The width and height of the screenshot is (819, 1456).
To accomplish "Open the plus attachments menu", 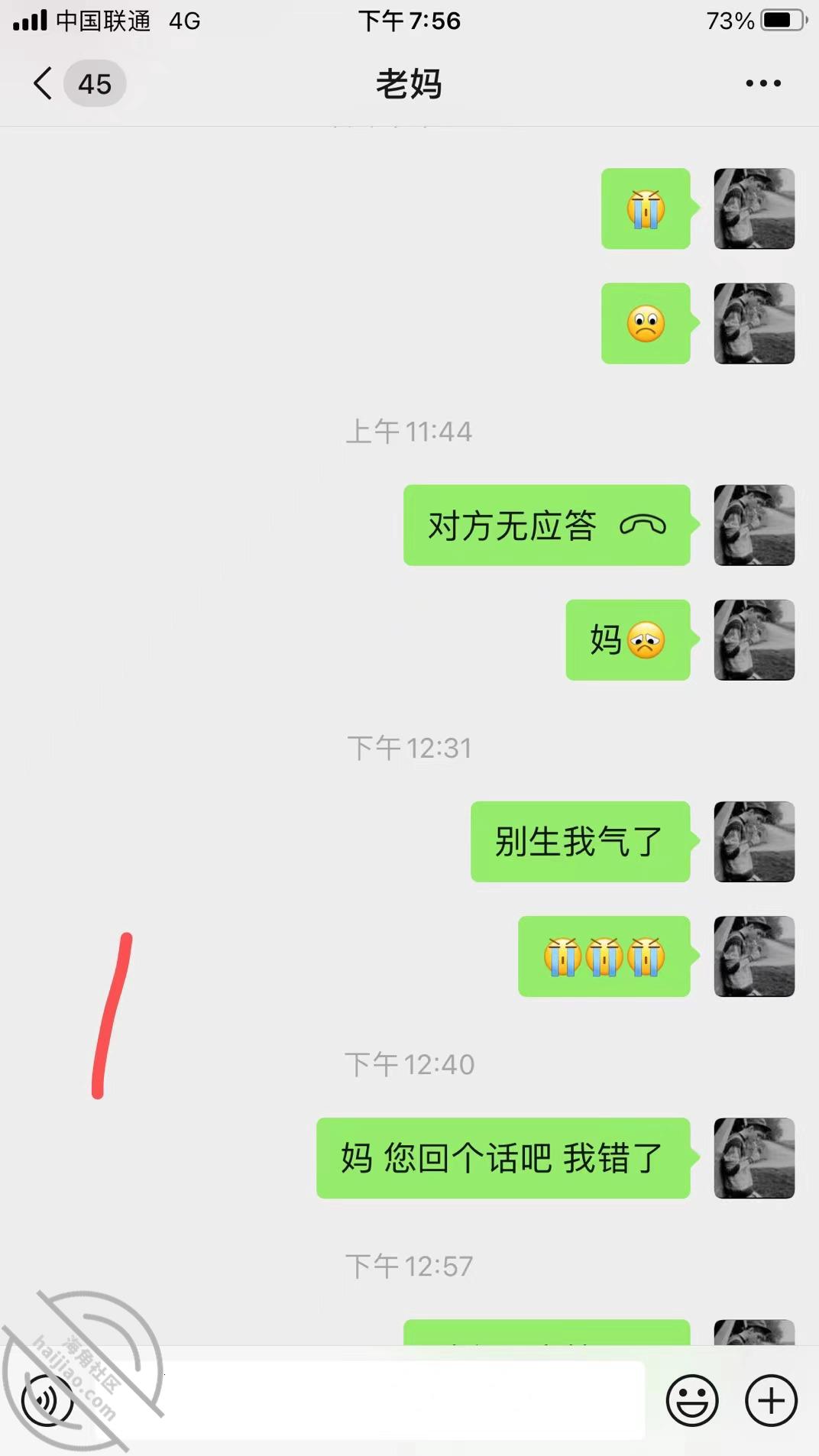I will coord(771,1400).
